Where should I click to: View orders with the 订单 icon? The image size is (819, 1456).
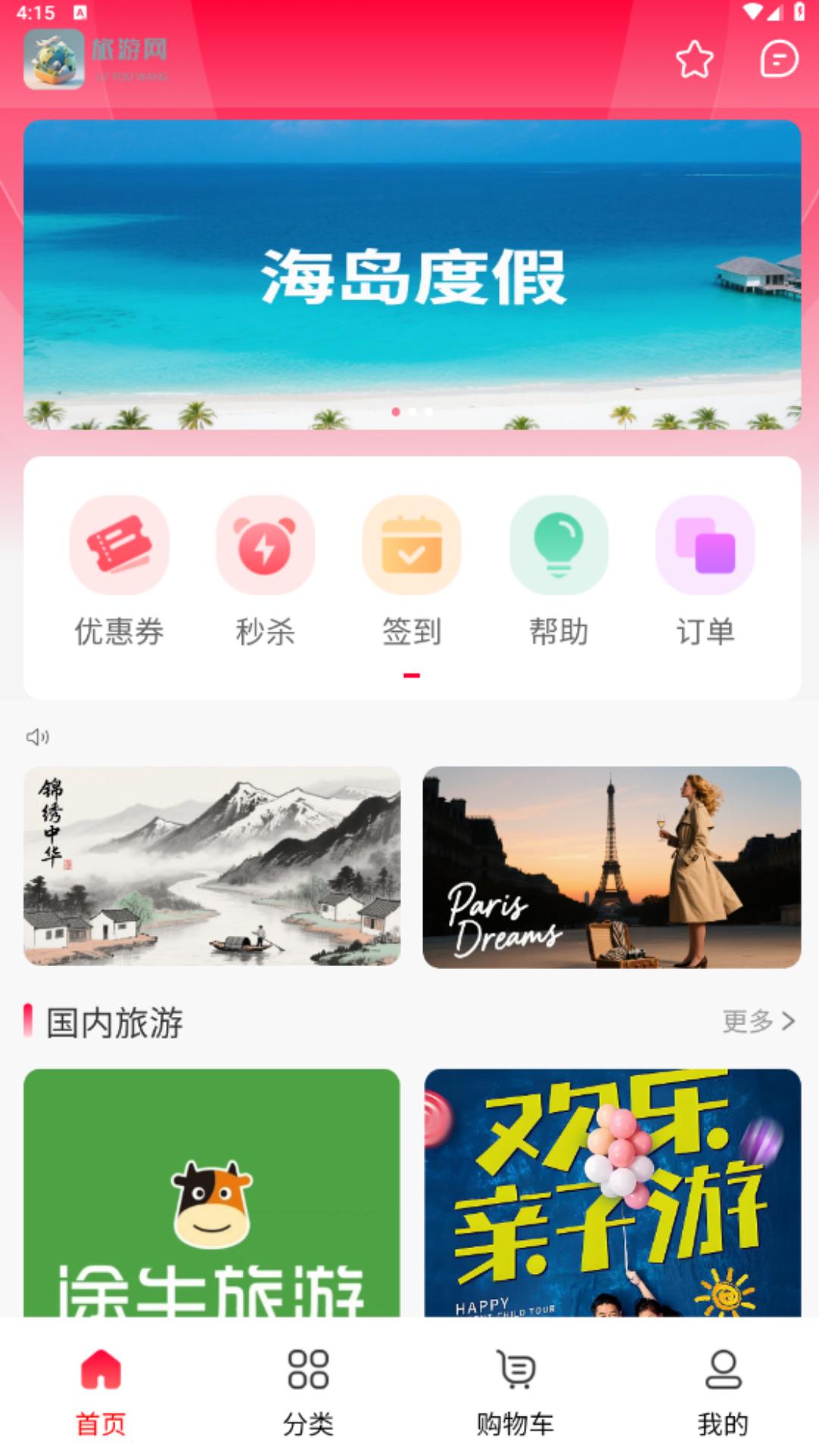point(704,544)
